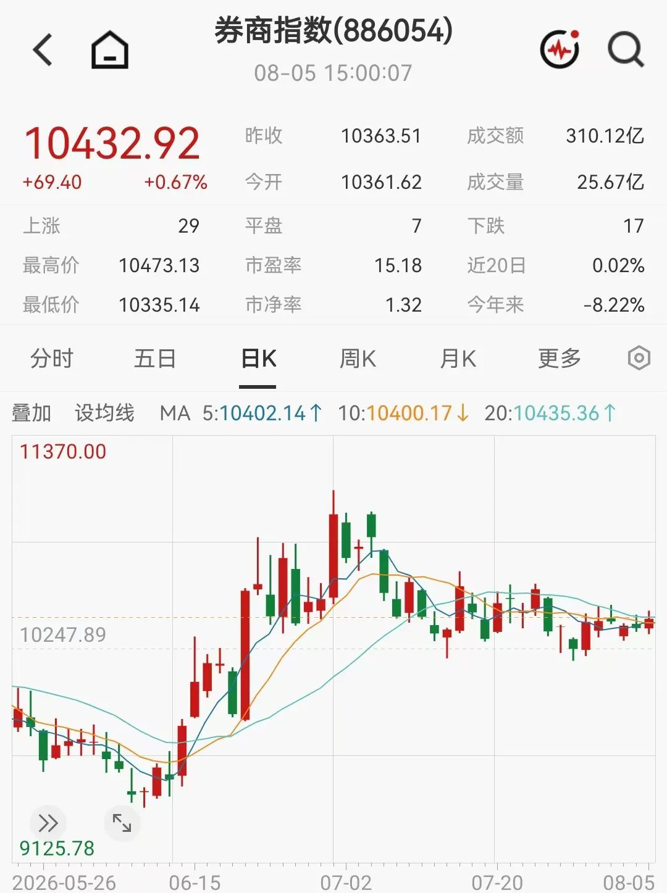667x893 pixels.
Task: Open the 更多 chart period options
Action: click(x=559, y=359)
